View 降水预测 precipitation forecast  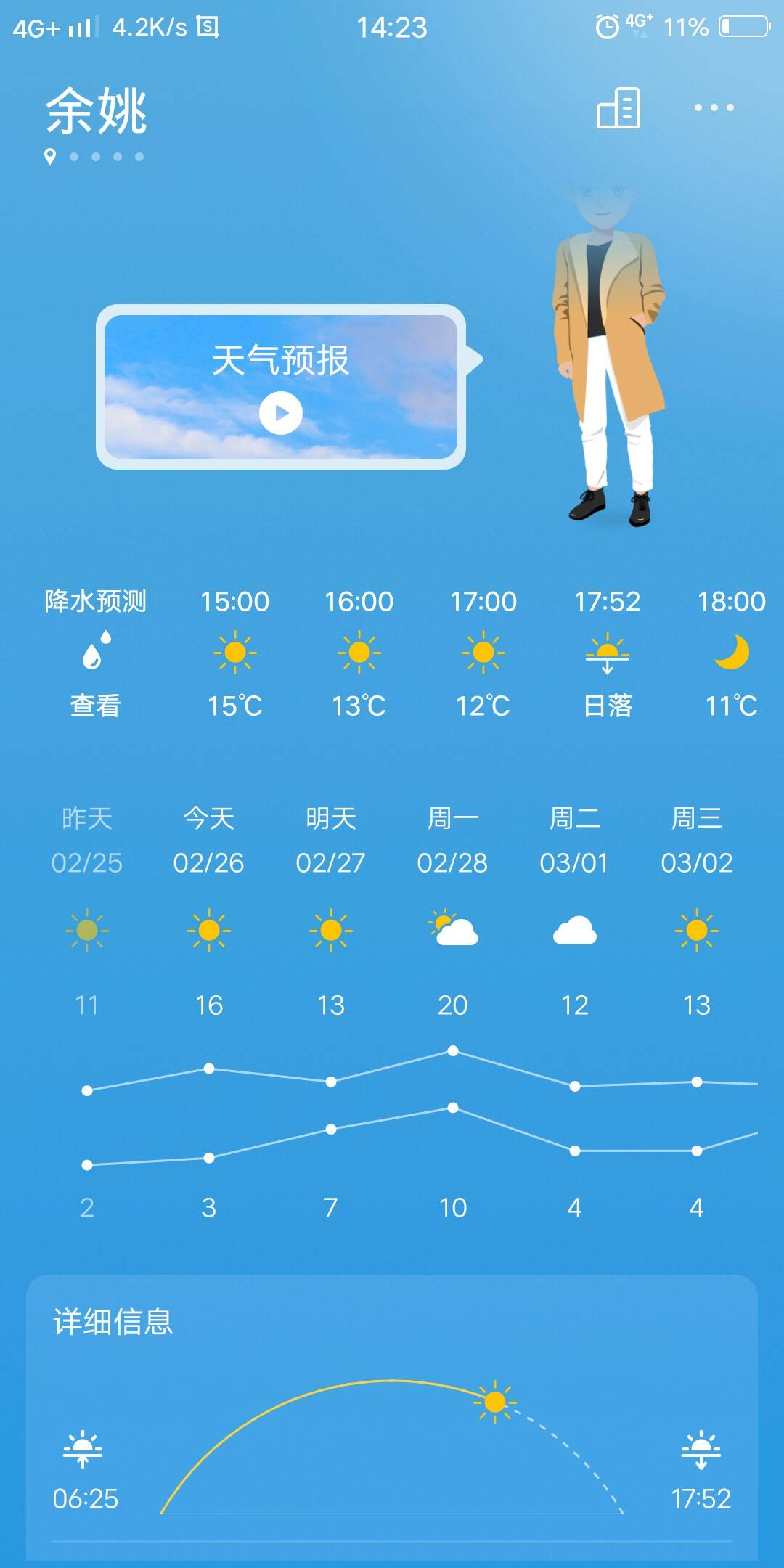pyautogui.click(x=95, y=652)
